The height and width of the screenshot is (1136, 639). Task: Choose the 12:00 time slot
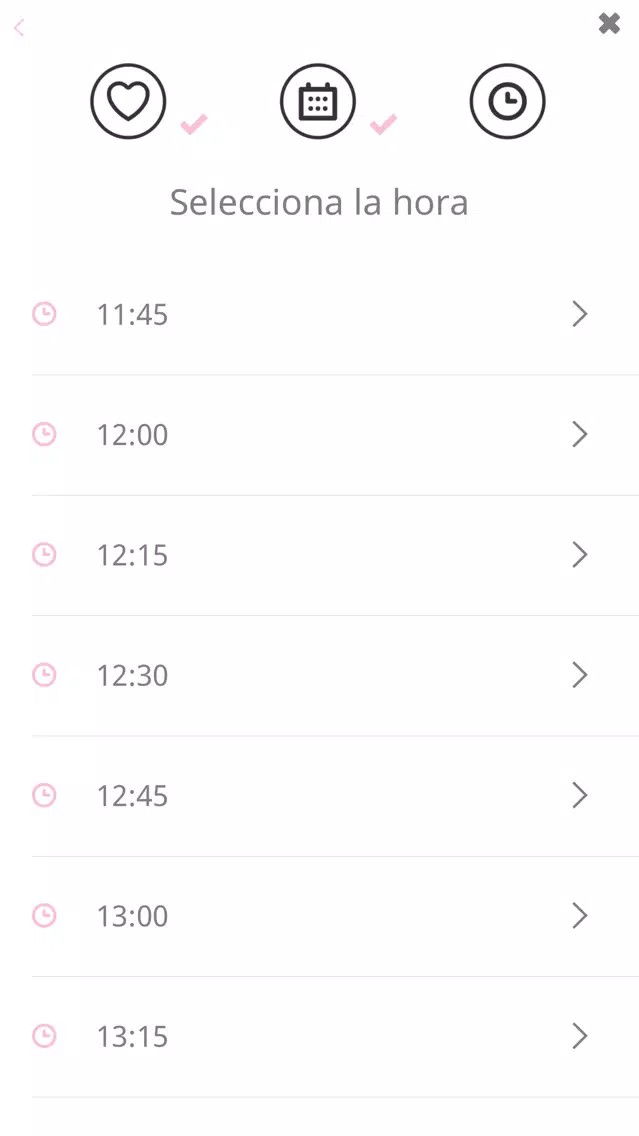pyautogui.click(x=320, y=435)
